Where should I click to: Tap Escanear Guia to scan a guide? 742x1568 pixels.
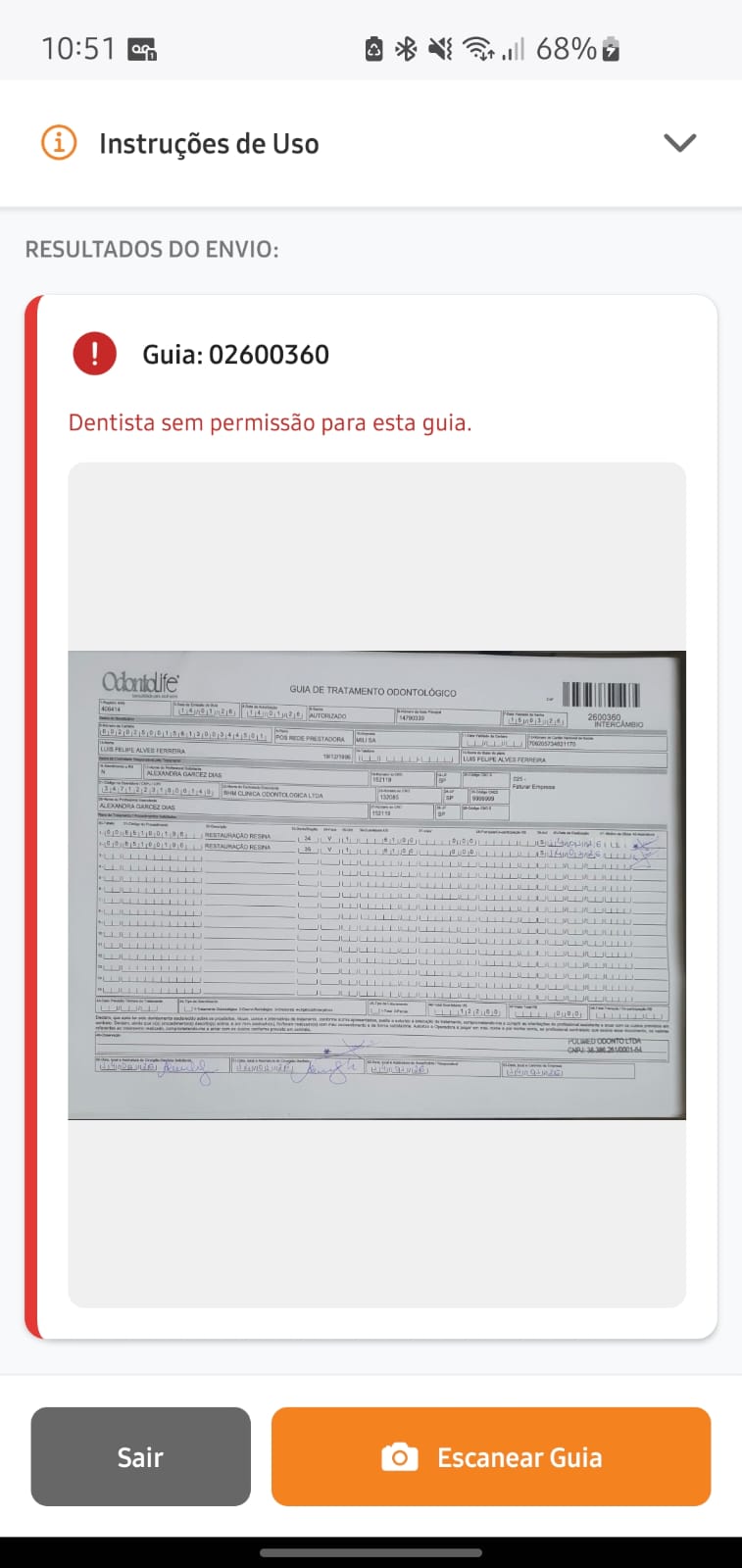pos(491,1456)
